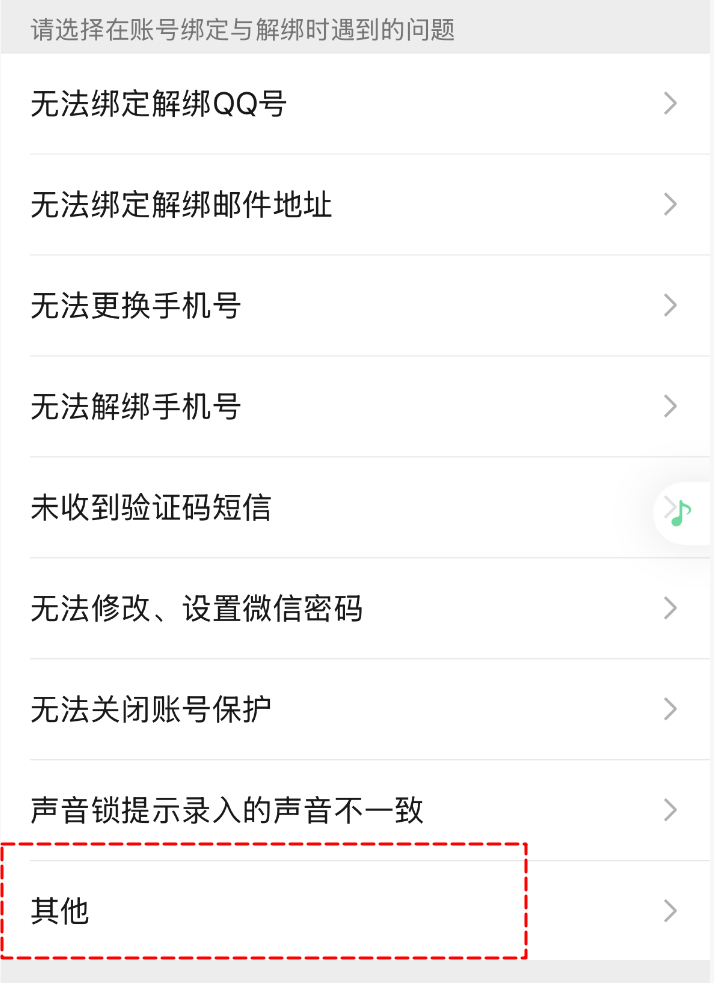
Task: Open the 无法更换手机号 row
Action: 356,306
